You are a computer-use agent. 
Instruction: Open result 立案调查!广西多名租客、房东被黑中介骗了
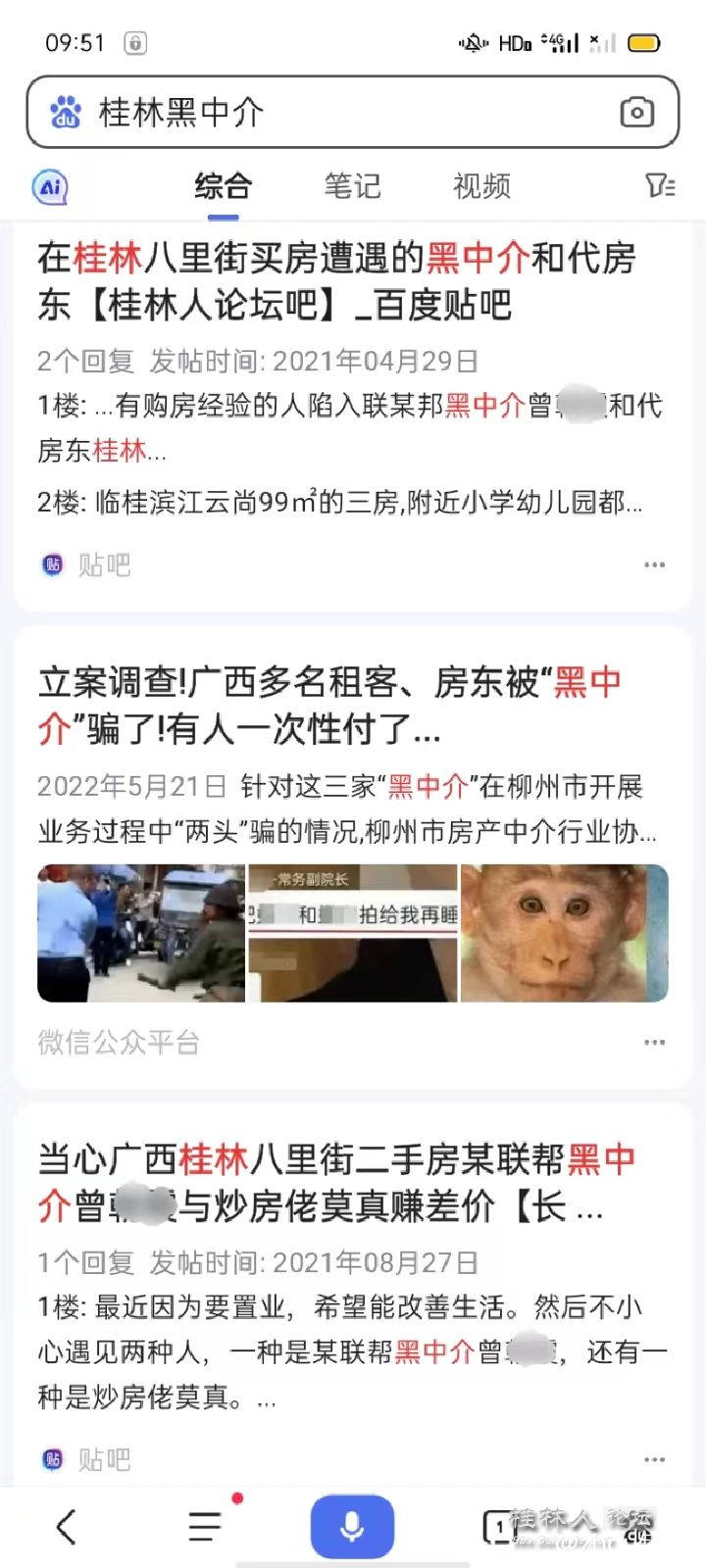pyautogui.click(x=329, y=705)
